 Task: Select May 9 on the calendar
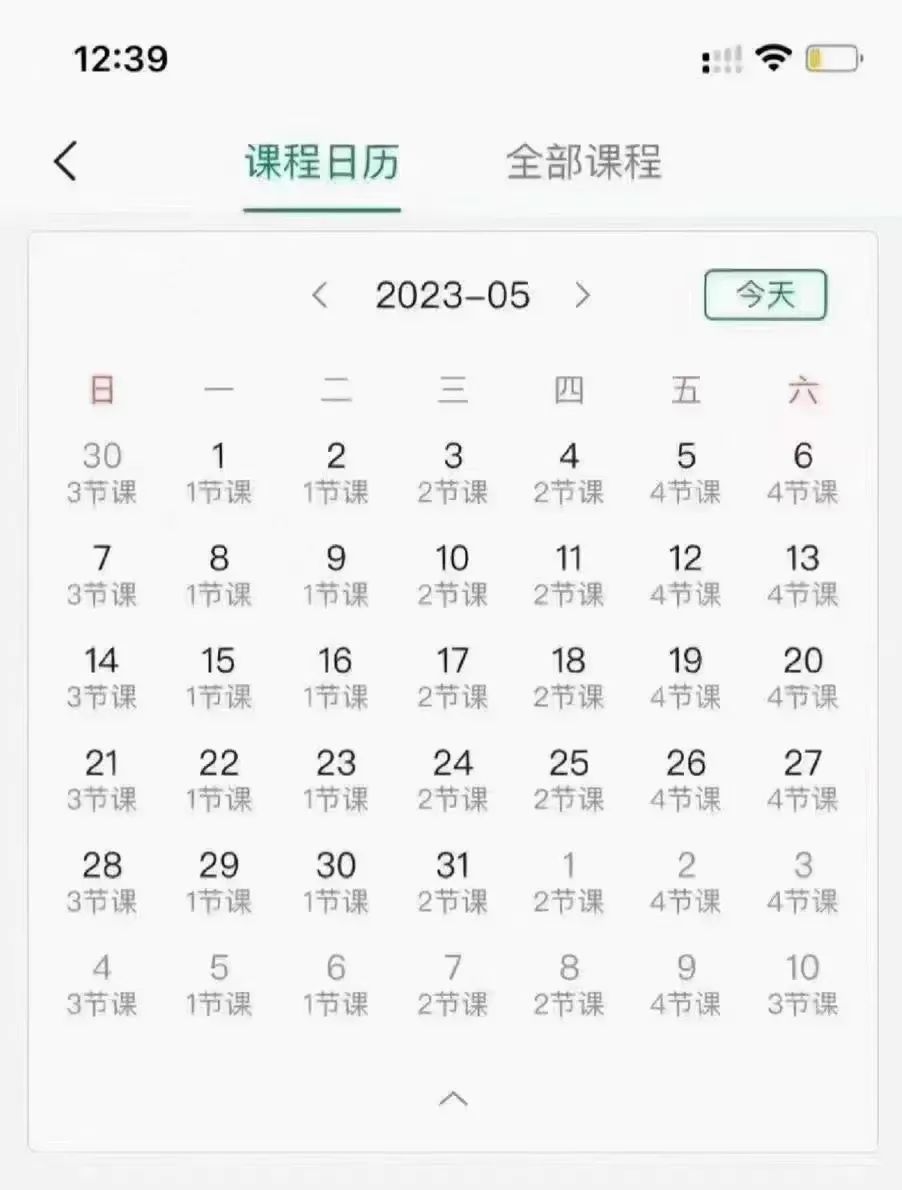[x=336, y=574]
